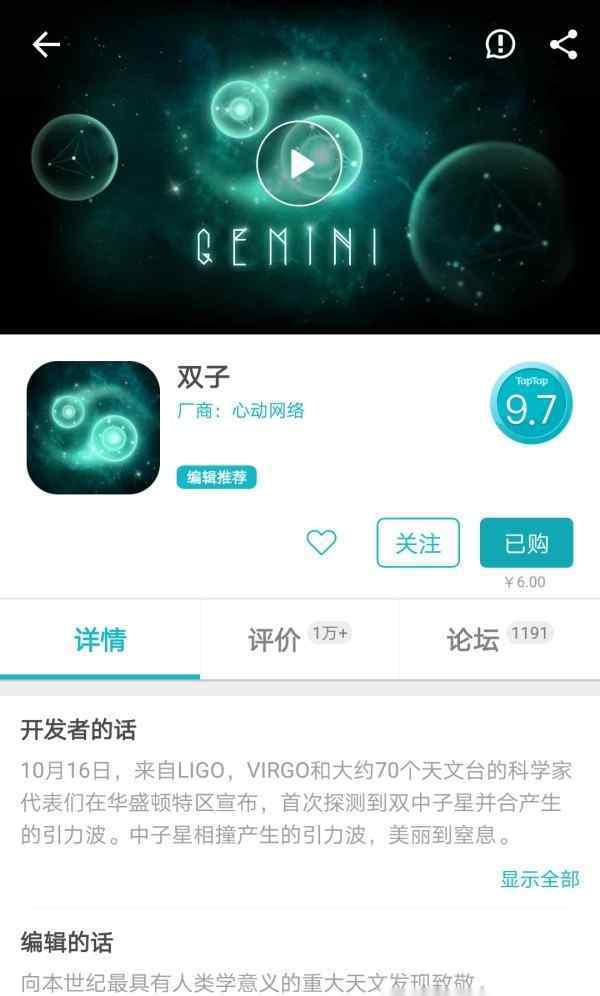Open the TapTap 9.7 rating badge
The height and width of the screenshot is (996, 600).
coord(531,403)
